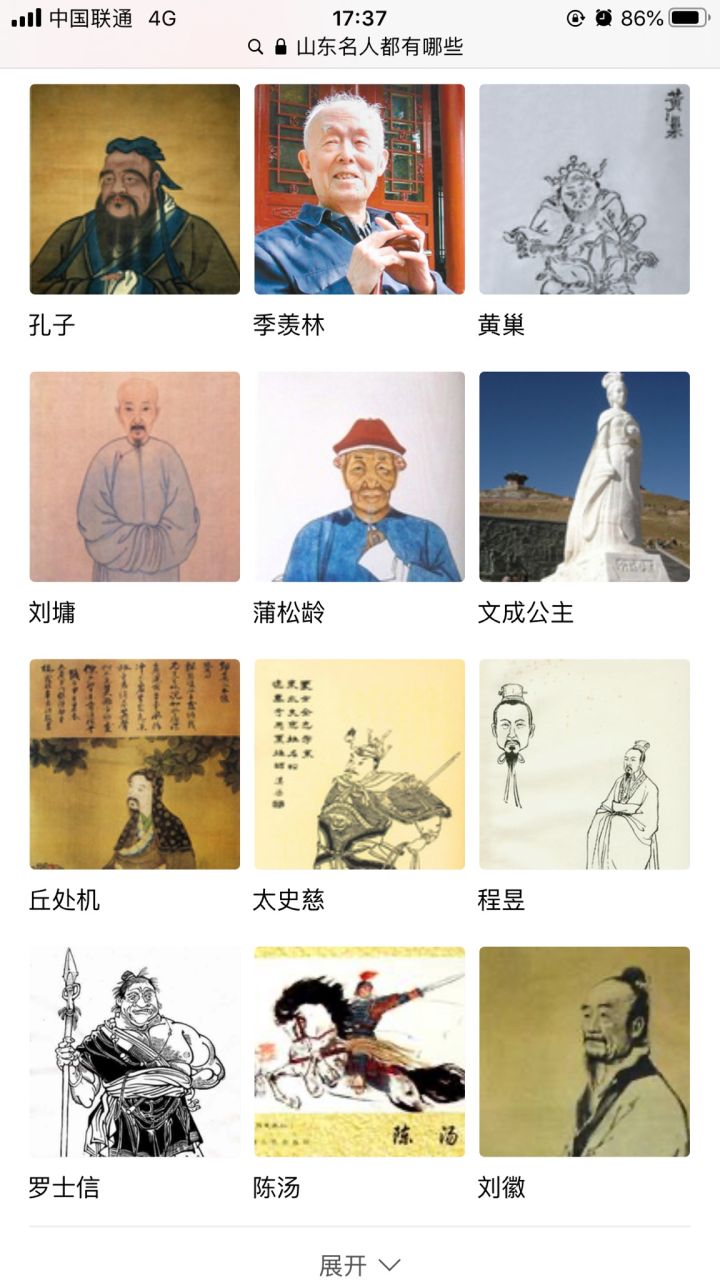Tap the address bar showing 山东名人都有哪些

tap(360, 47)
